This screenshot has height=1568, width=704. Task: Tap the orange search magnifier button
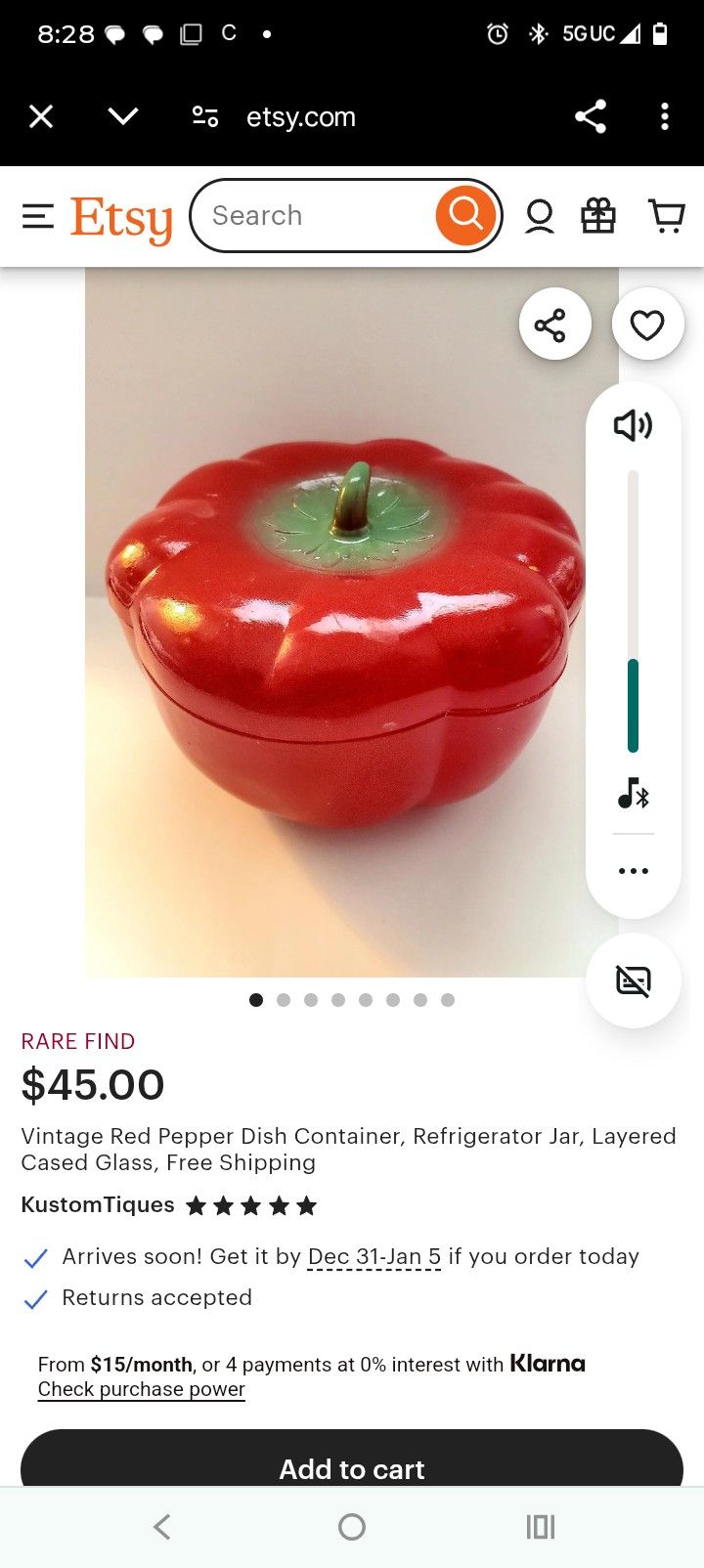click(x=465, y=215)
